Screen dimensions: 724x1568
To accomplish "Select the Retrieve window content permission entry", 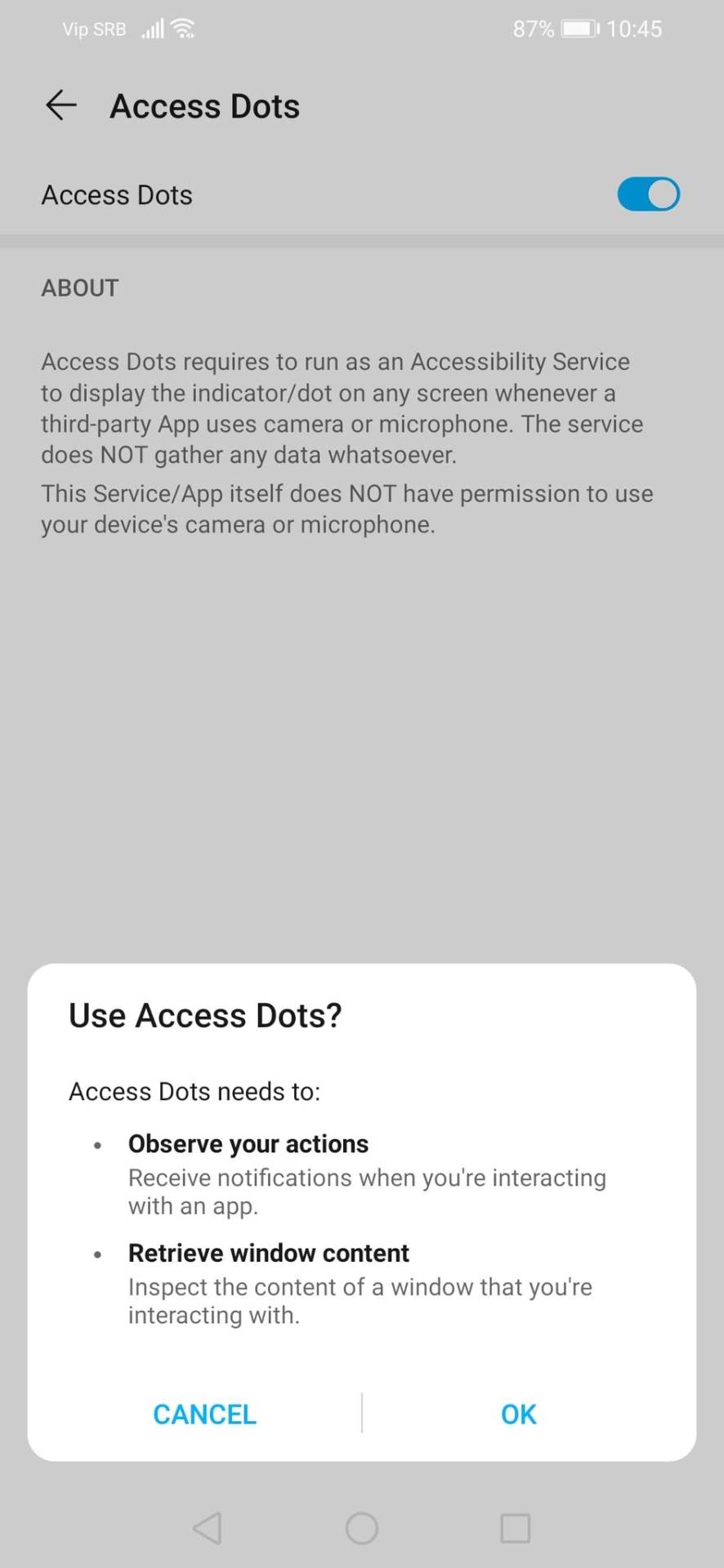I will coord(268,1253).
